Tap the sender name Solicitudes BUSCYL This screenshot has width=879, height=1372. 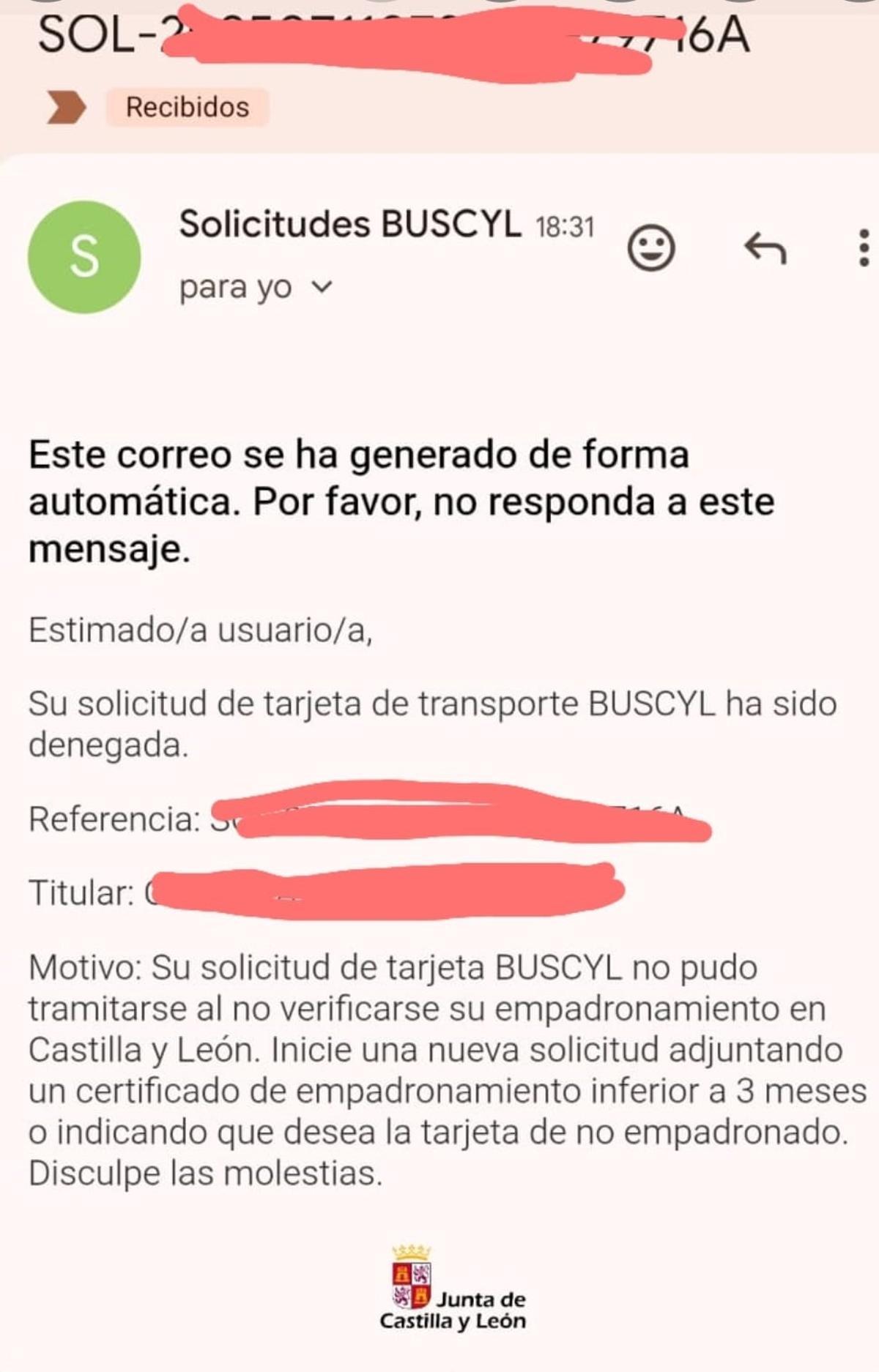pyautogui.click(x=350, y=225)
